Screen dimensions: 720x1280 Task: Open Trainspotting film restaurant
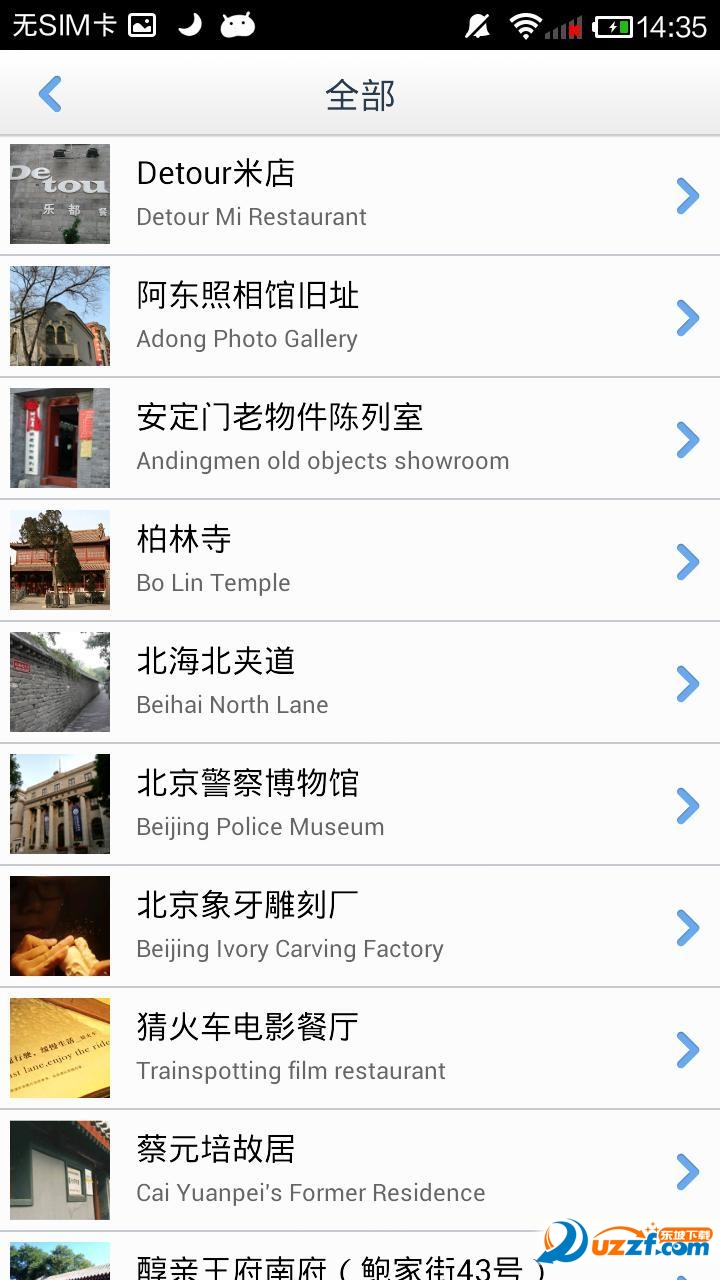pos(360,1049)
